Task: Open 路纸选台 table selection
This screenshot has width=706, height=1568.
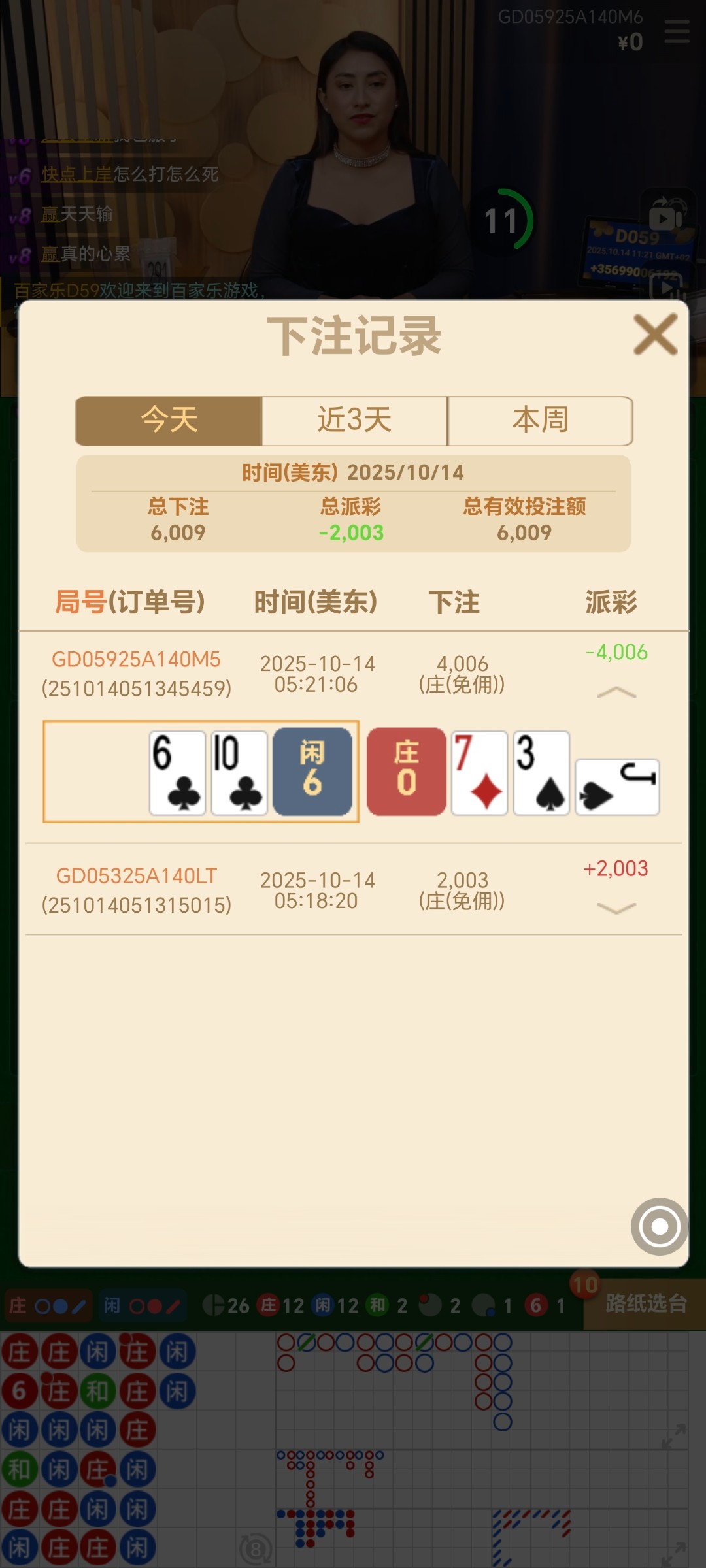Action: click(645, 1303)
